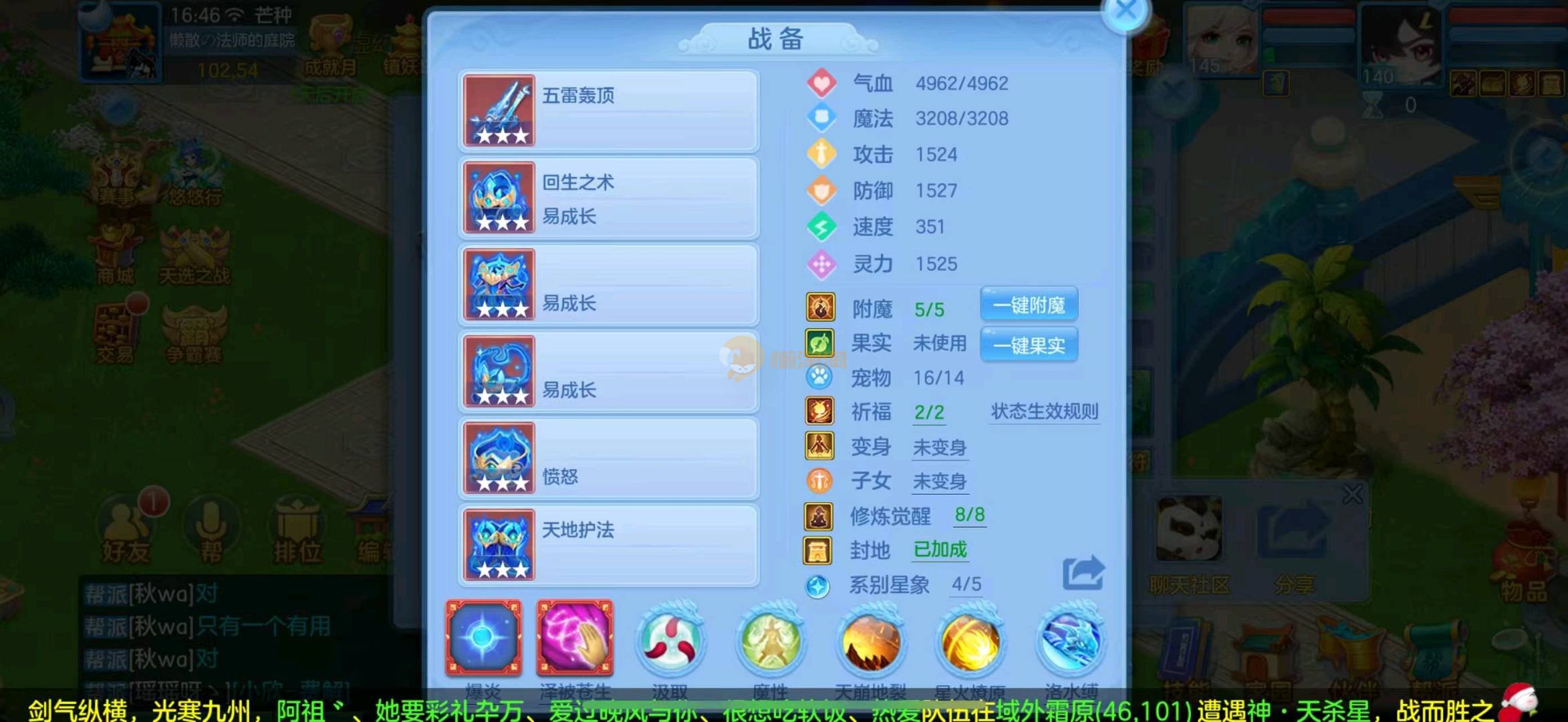Viewport: 1568px width, 722px height.
Task: Open 变身 status 未变身 link
Action: tap(939, 447)
